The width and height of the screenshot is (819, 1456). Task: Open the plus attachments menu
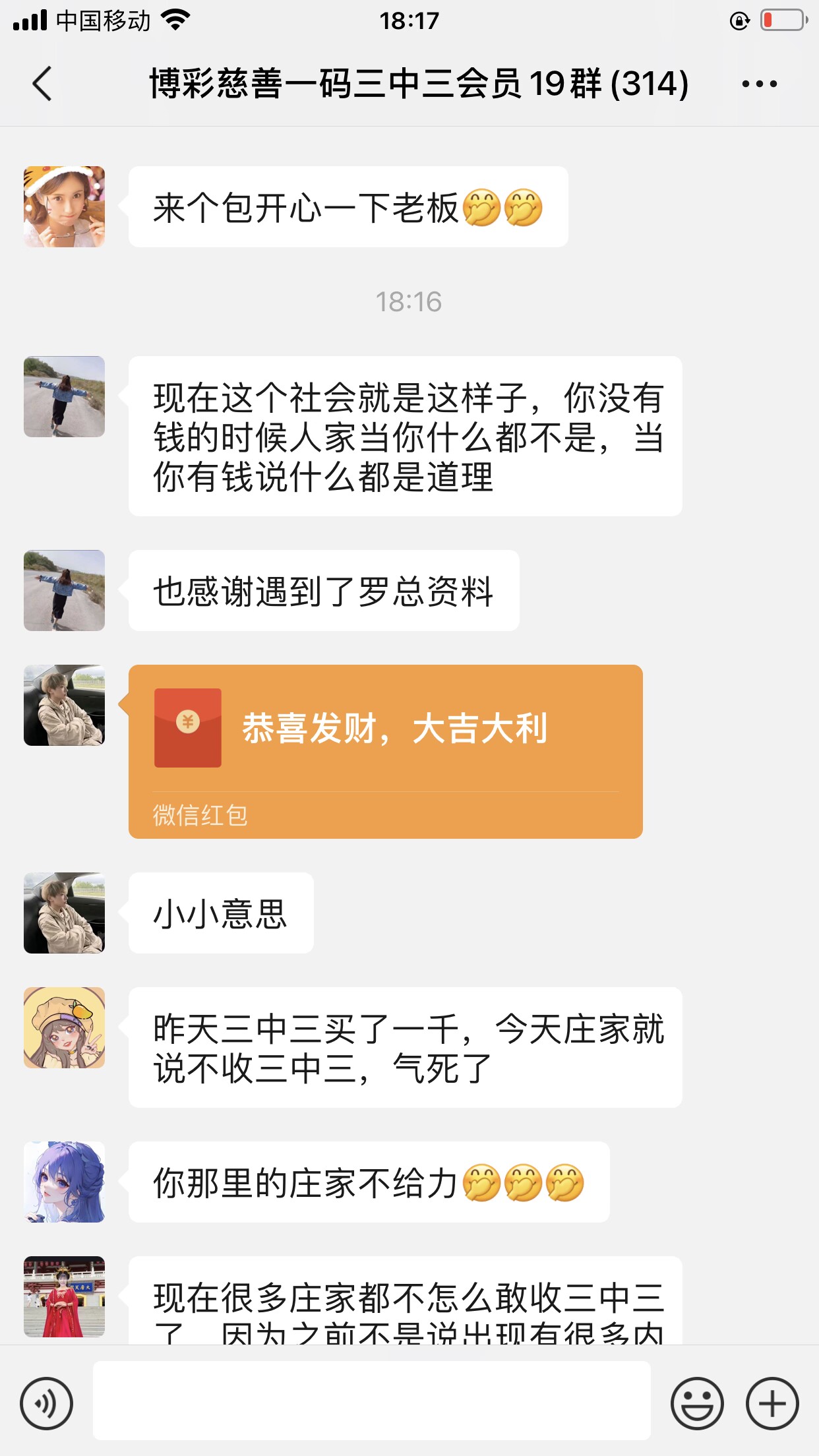(772, 1403)
